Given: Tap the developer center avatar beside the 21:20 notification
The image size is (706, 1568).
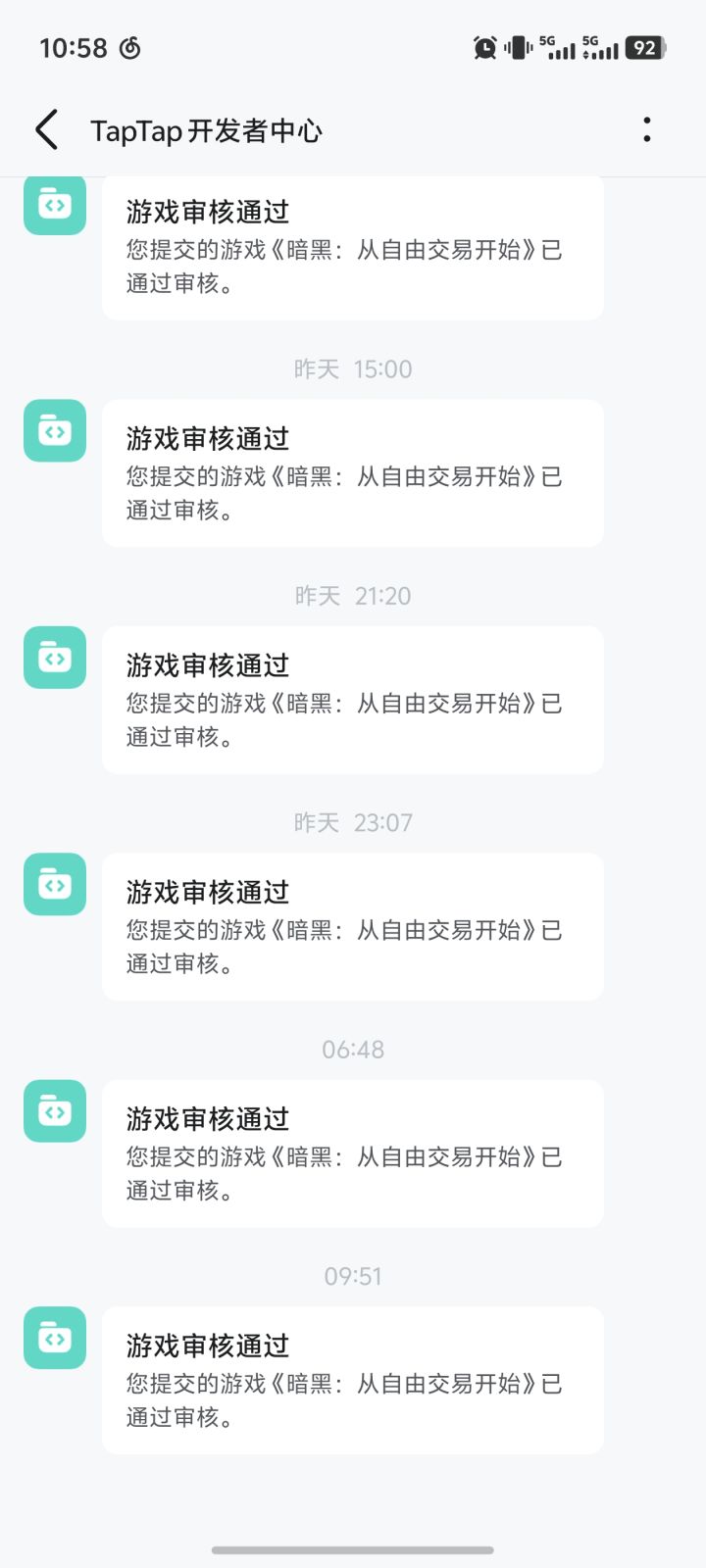Looking at the screenshot, I should [54, 658].
